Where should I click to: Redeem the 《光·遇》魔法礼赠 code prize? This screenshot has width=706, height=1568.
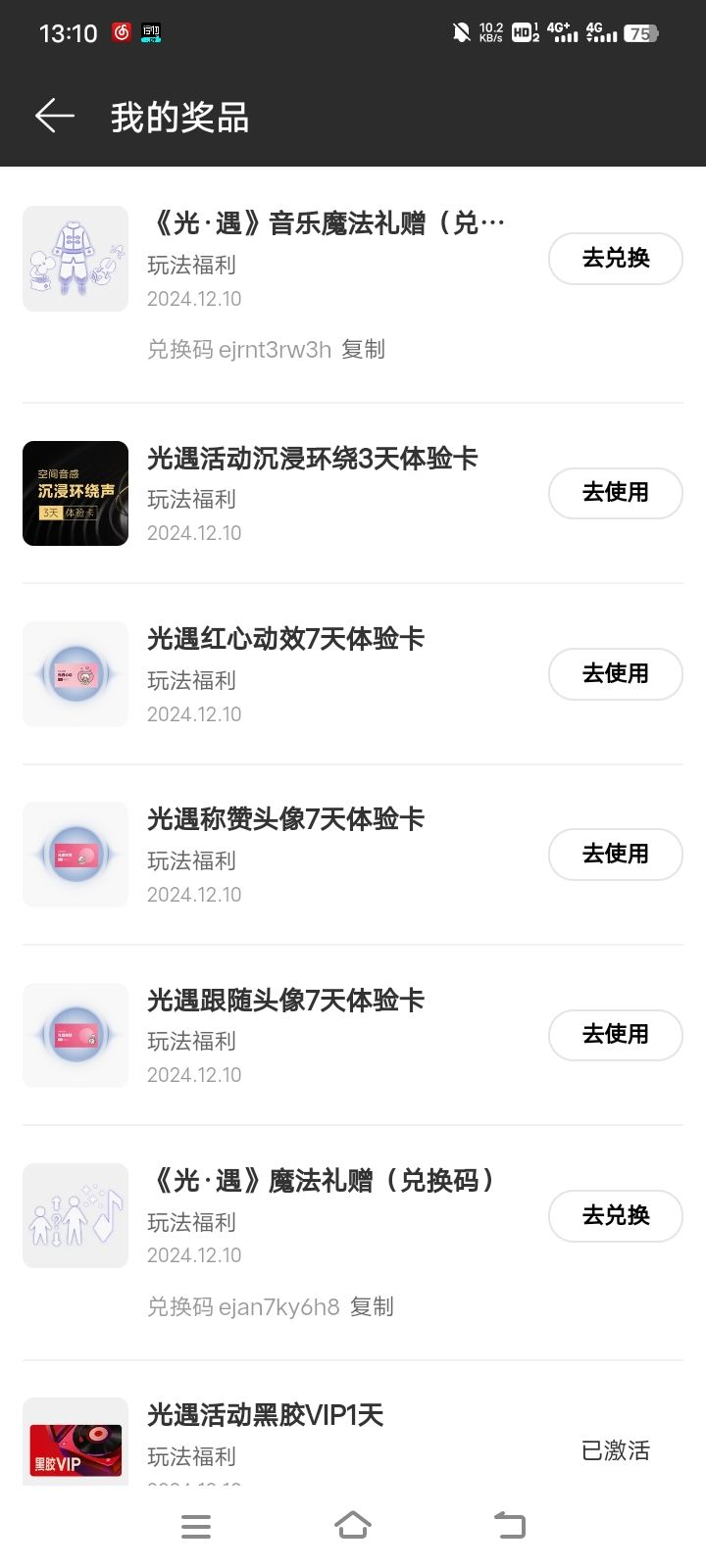[x=615, y=1216]
